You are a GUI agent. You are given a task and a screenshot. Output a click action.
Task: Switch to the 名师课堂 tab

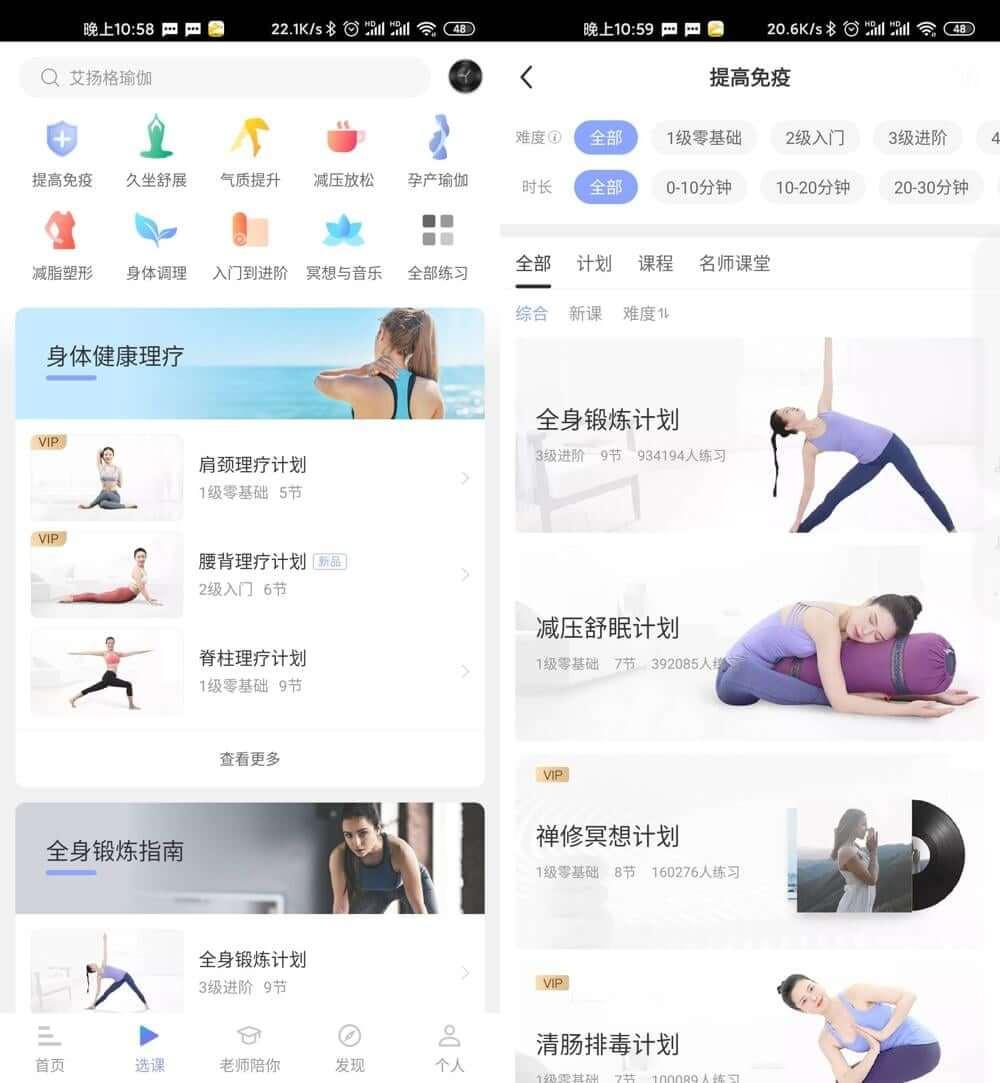click(x=734, y=263)
